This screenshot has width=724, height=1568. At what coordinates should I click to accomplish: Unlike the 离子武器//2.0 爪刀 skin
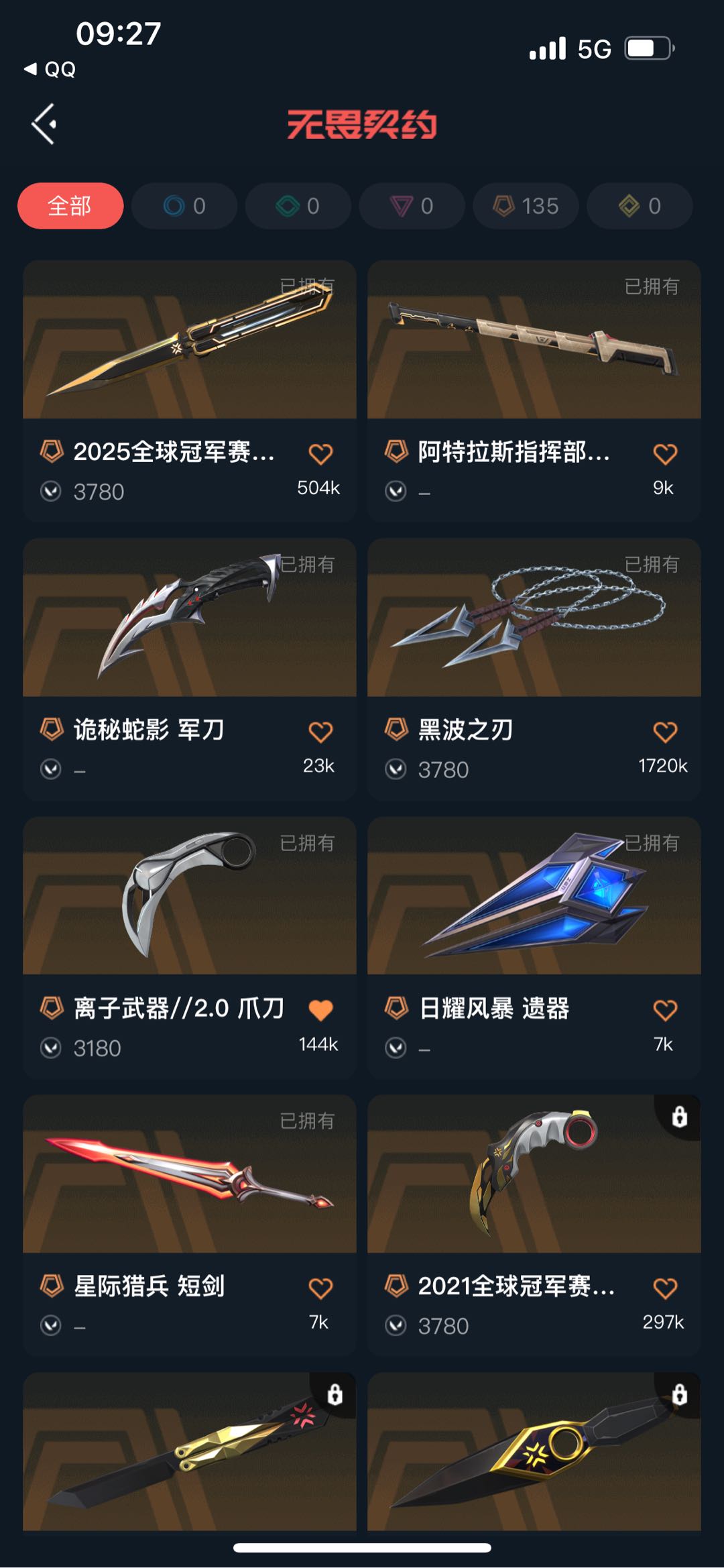coord(320,1010)
